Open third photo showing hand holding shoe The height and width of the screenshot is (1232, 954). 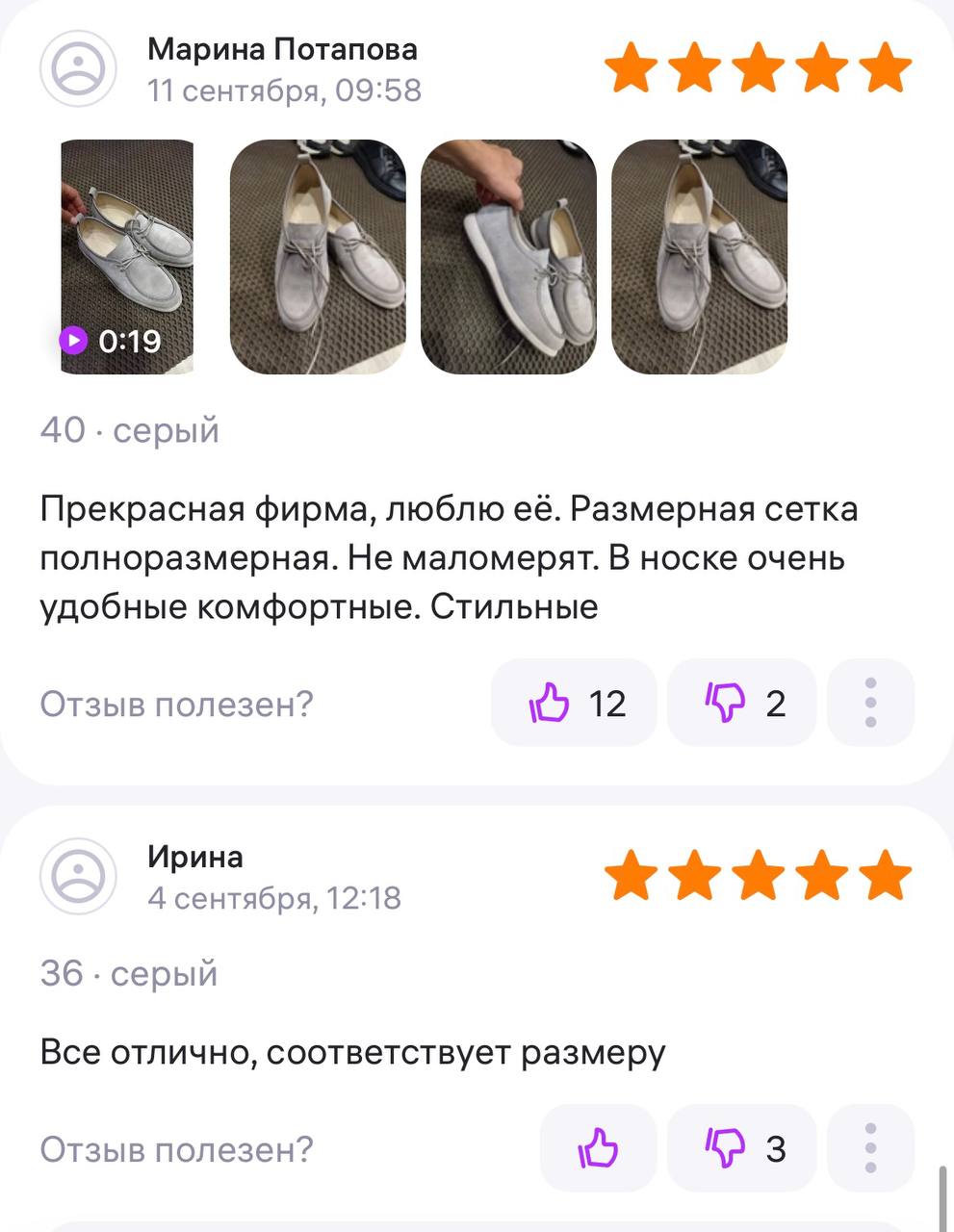point(508,257)
